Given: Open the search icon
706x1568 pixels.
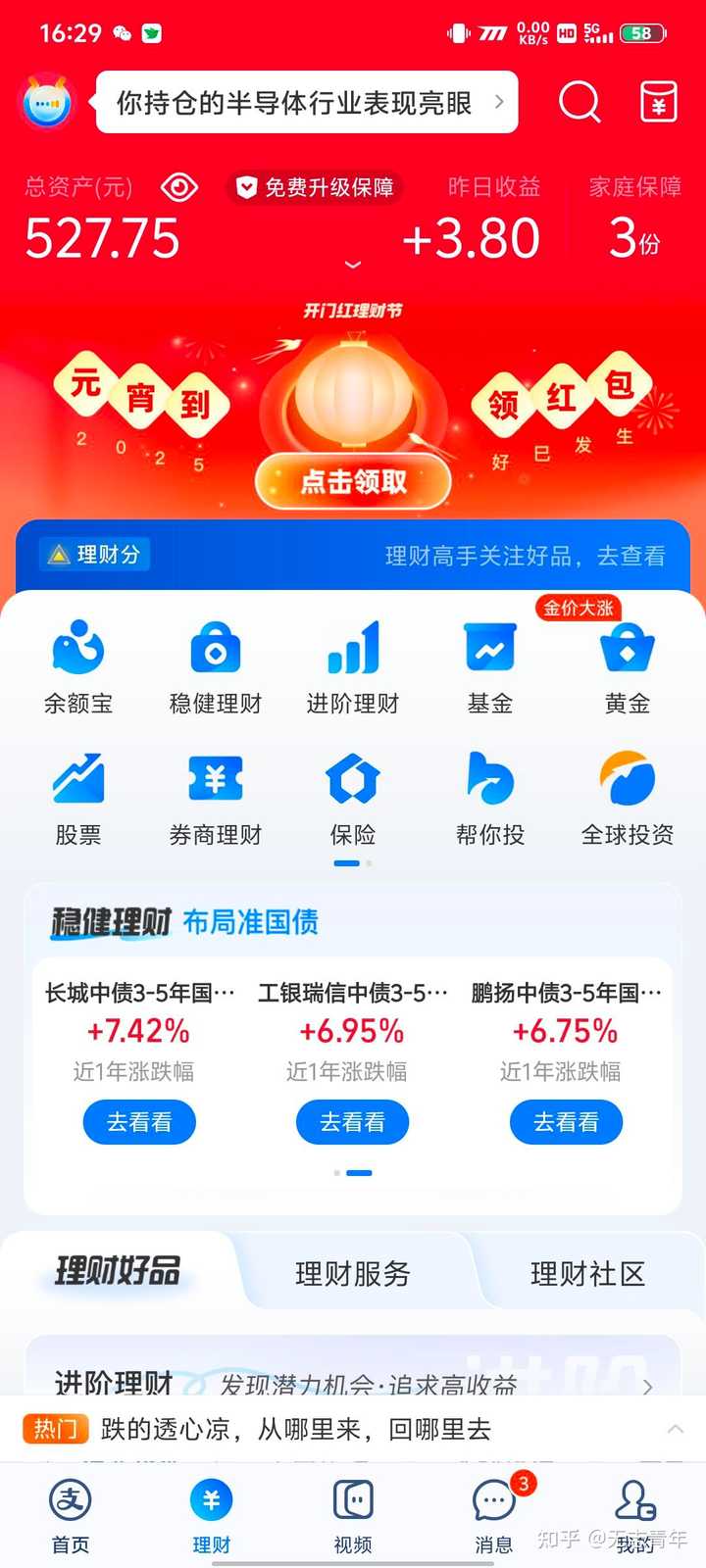Looking at the screenshot, I should (x=580, y=102).
